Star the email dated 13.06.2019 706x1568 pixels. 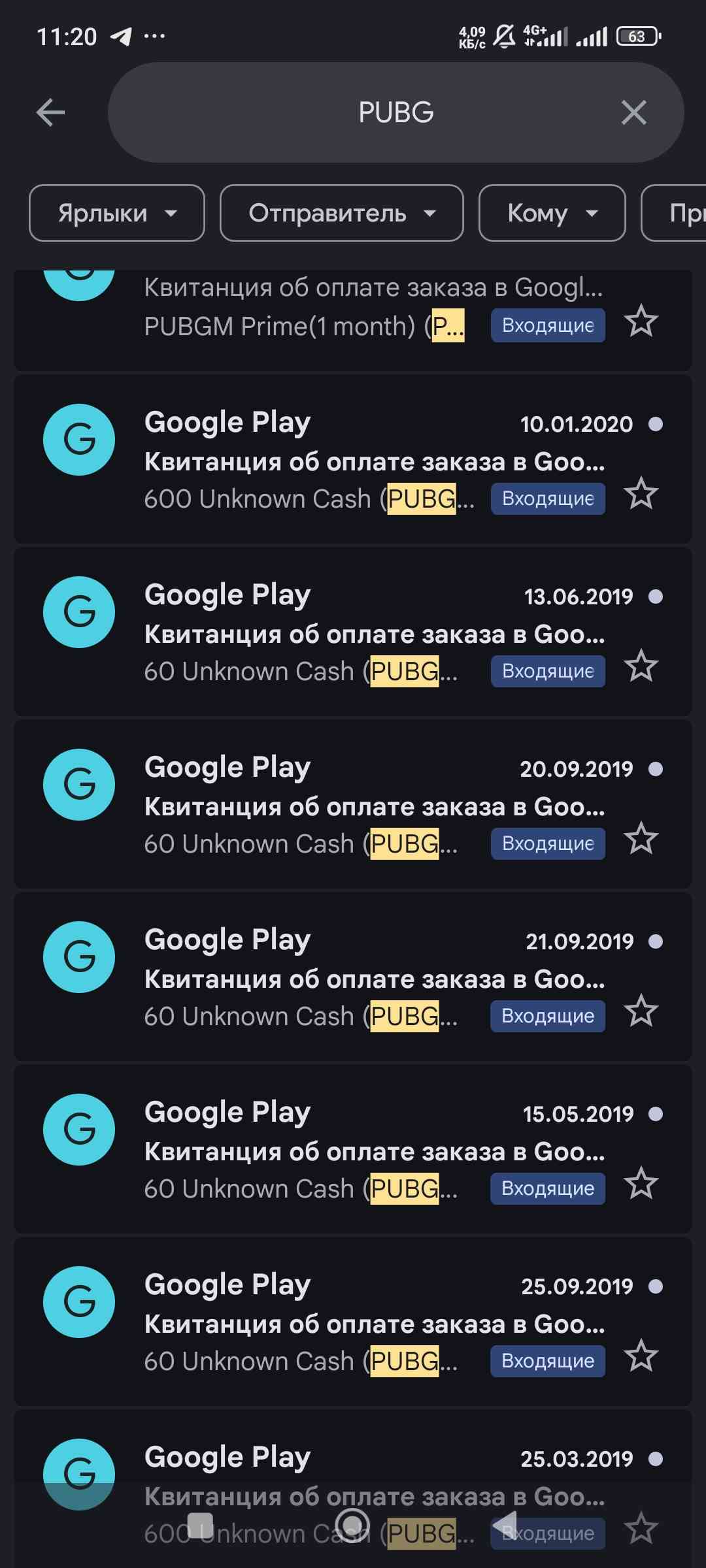(x=641, y=666)
